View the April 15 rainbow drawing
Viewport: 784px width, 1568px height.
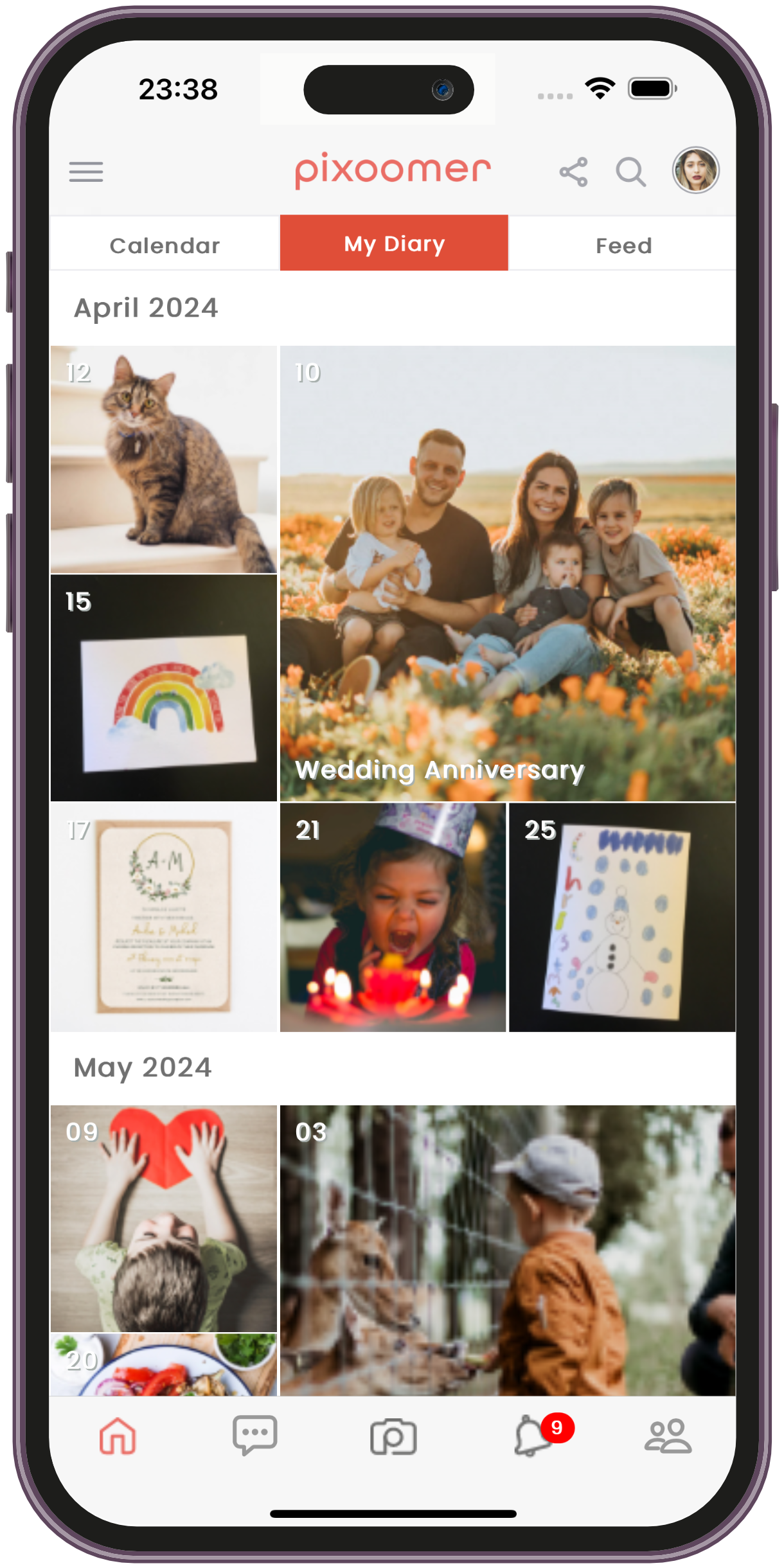tap(164, 688)
